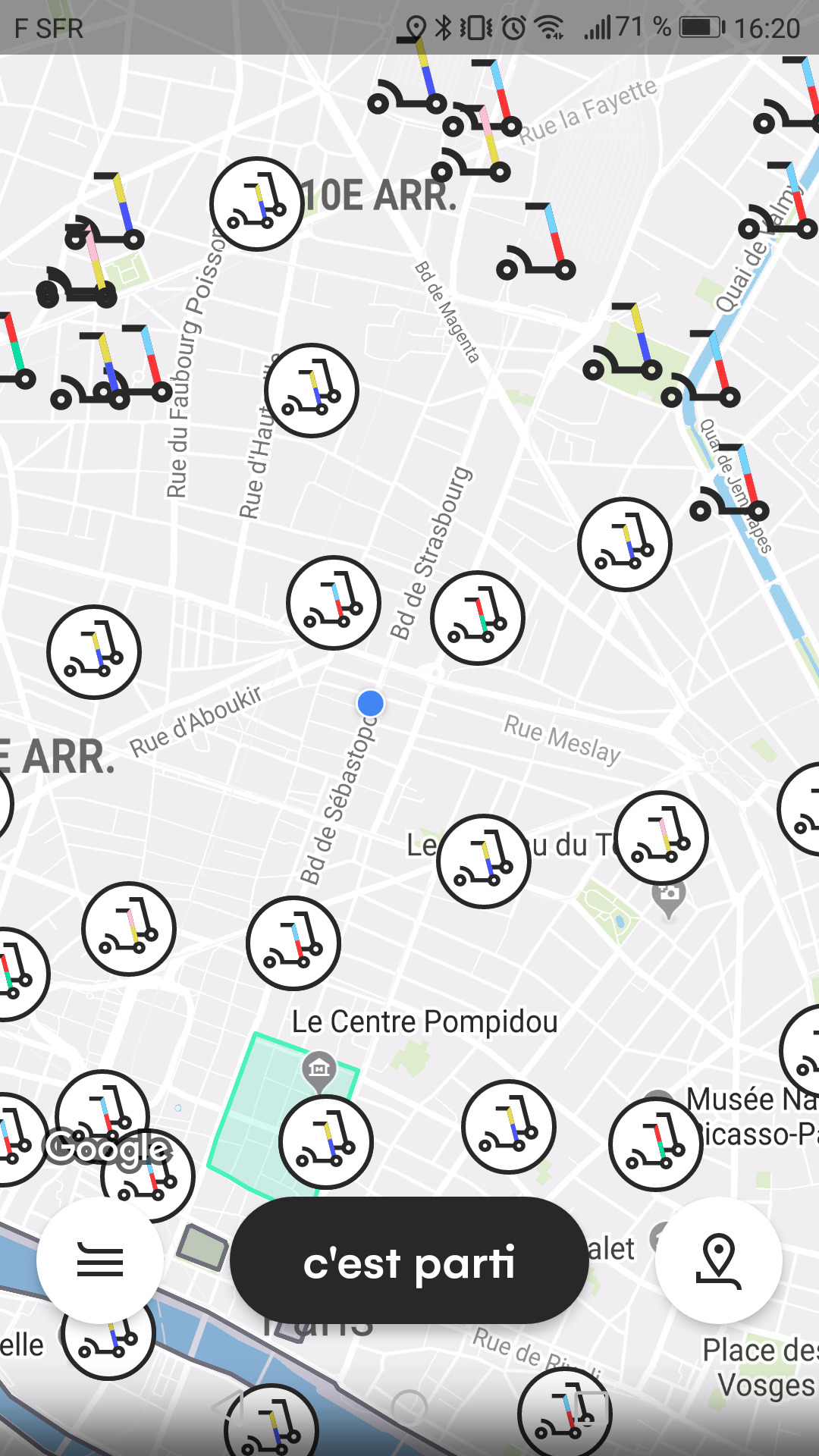Center map on my location

point(718,1261)
